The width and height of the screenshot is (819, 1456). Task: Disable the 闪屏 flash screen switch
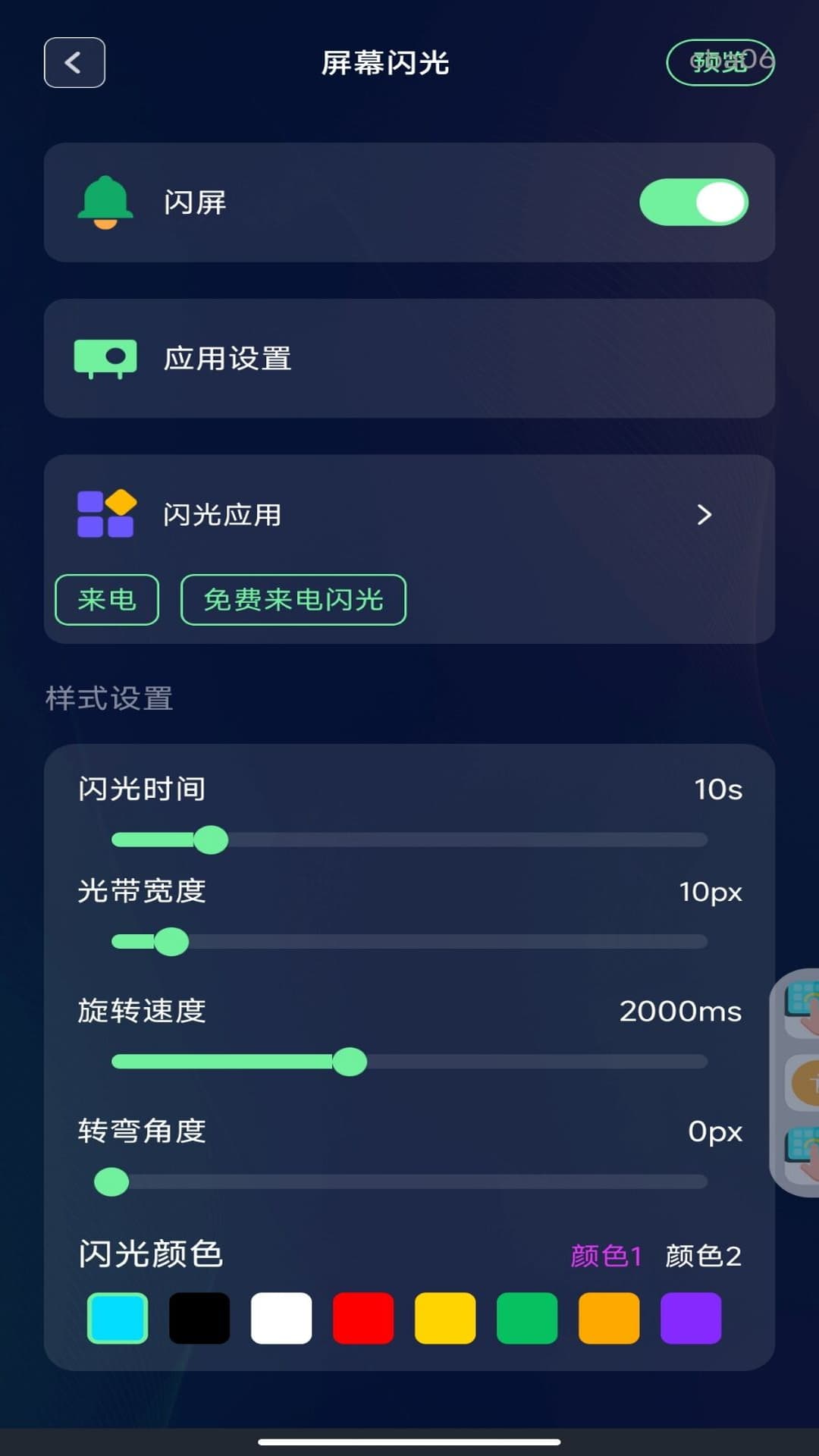click(x=695, y=202)
